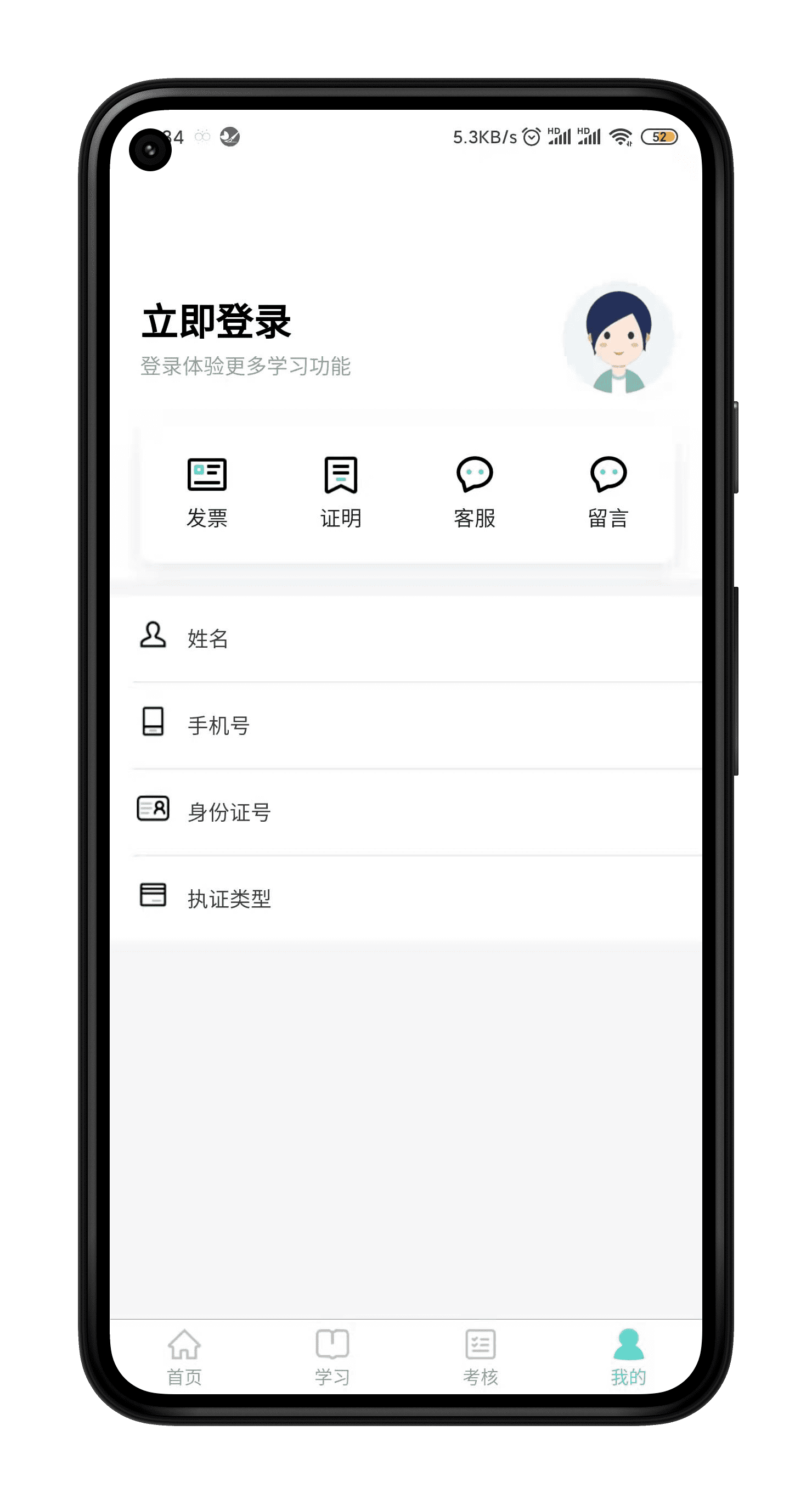
Task: Tap 立即登录 to log in
Action: coord(216,322)
